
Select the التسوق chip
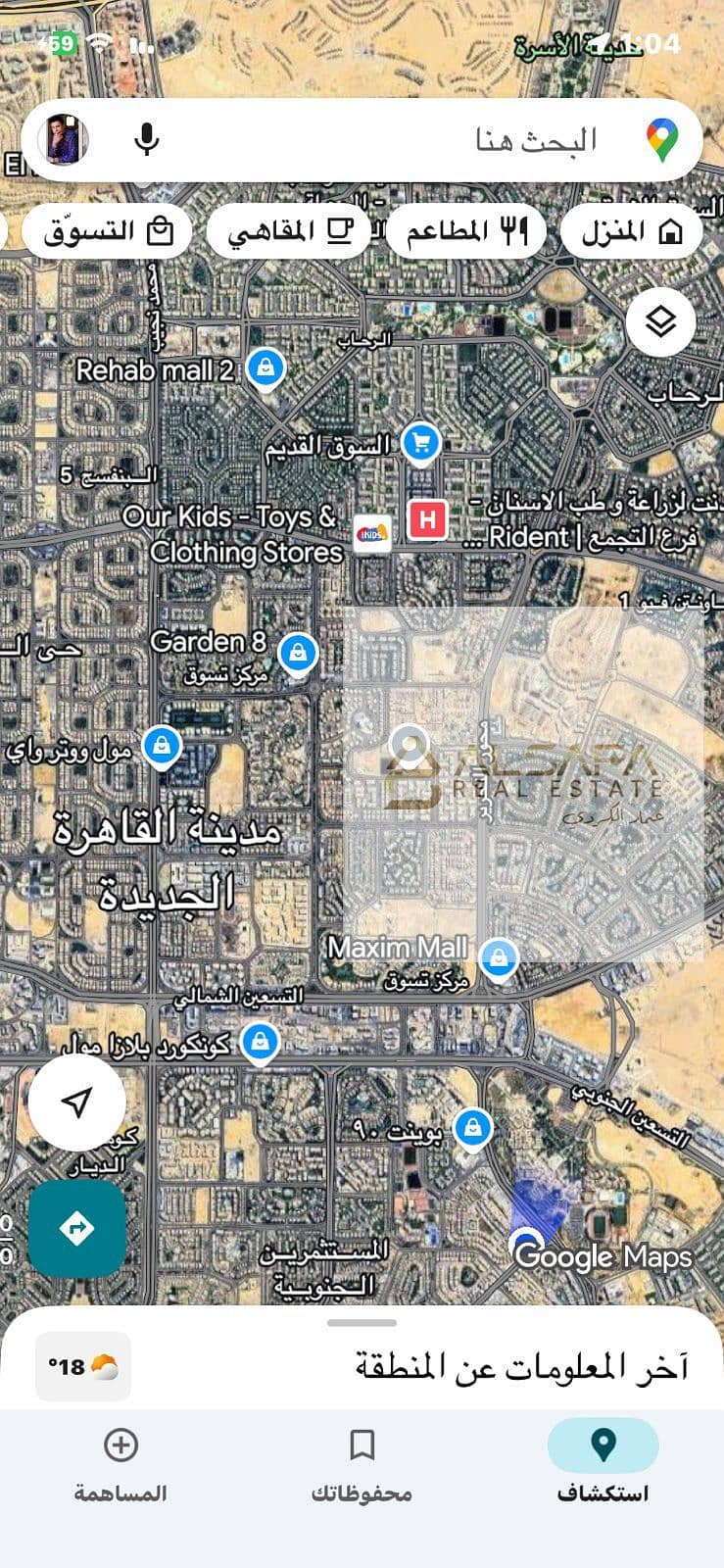(108, 231)
